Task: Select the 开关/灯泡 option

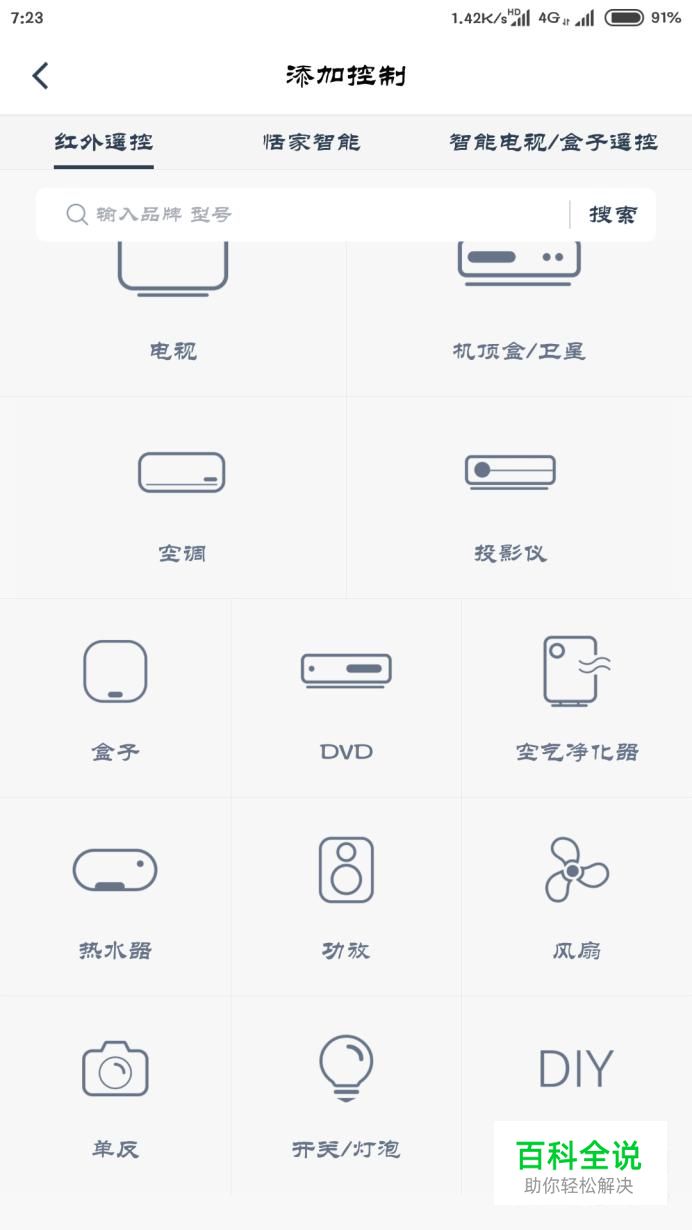Action: tap(346, 1096)
